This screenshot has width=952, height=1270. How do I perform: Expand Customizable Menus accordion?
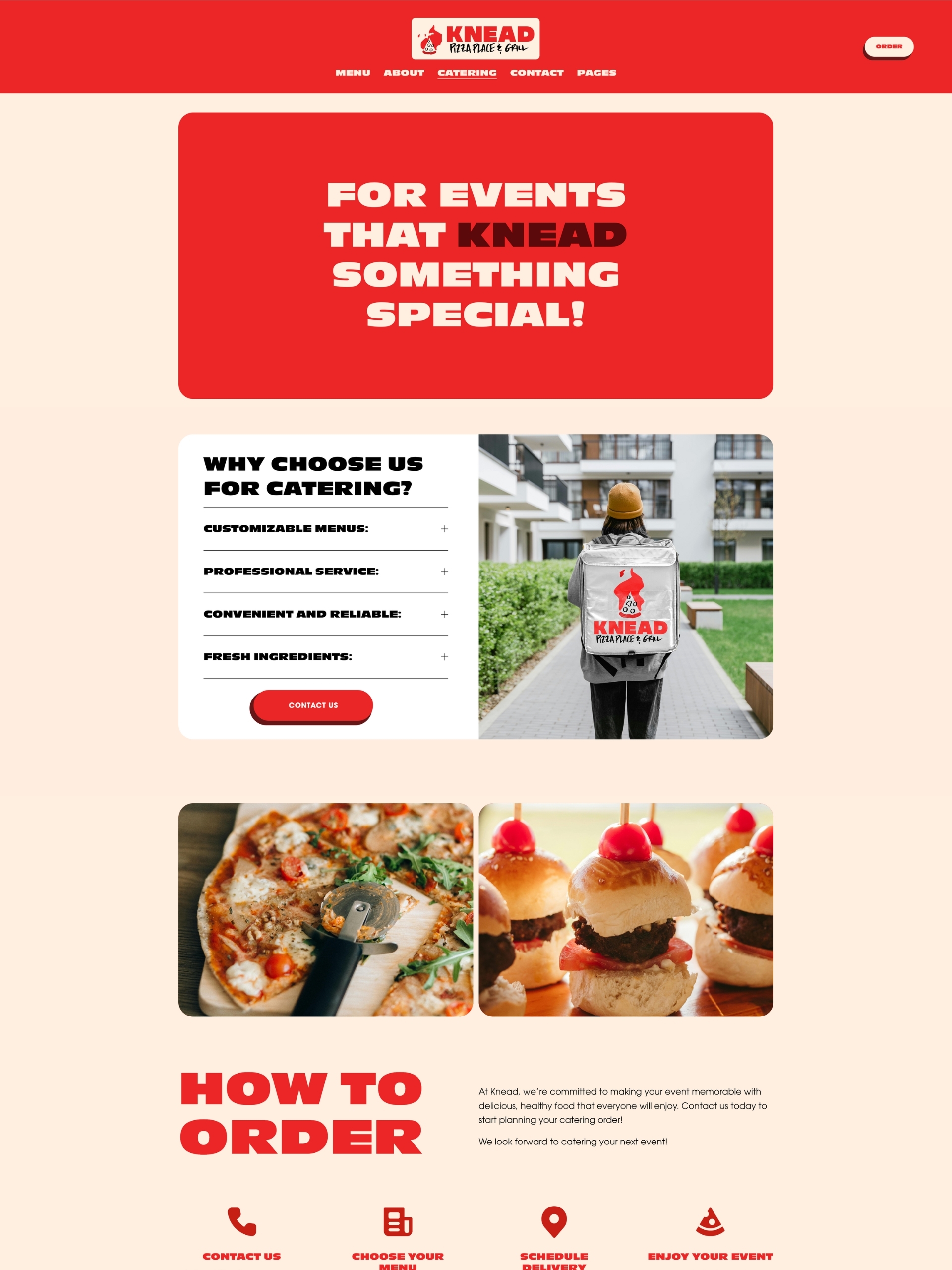pyautogui.click(x=325, y=529)
